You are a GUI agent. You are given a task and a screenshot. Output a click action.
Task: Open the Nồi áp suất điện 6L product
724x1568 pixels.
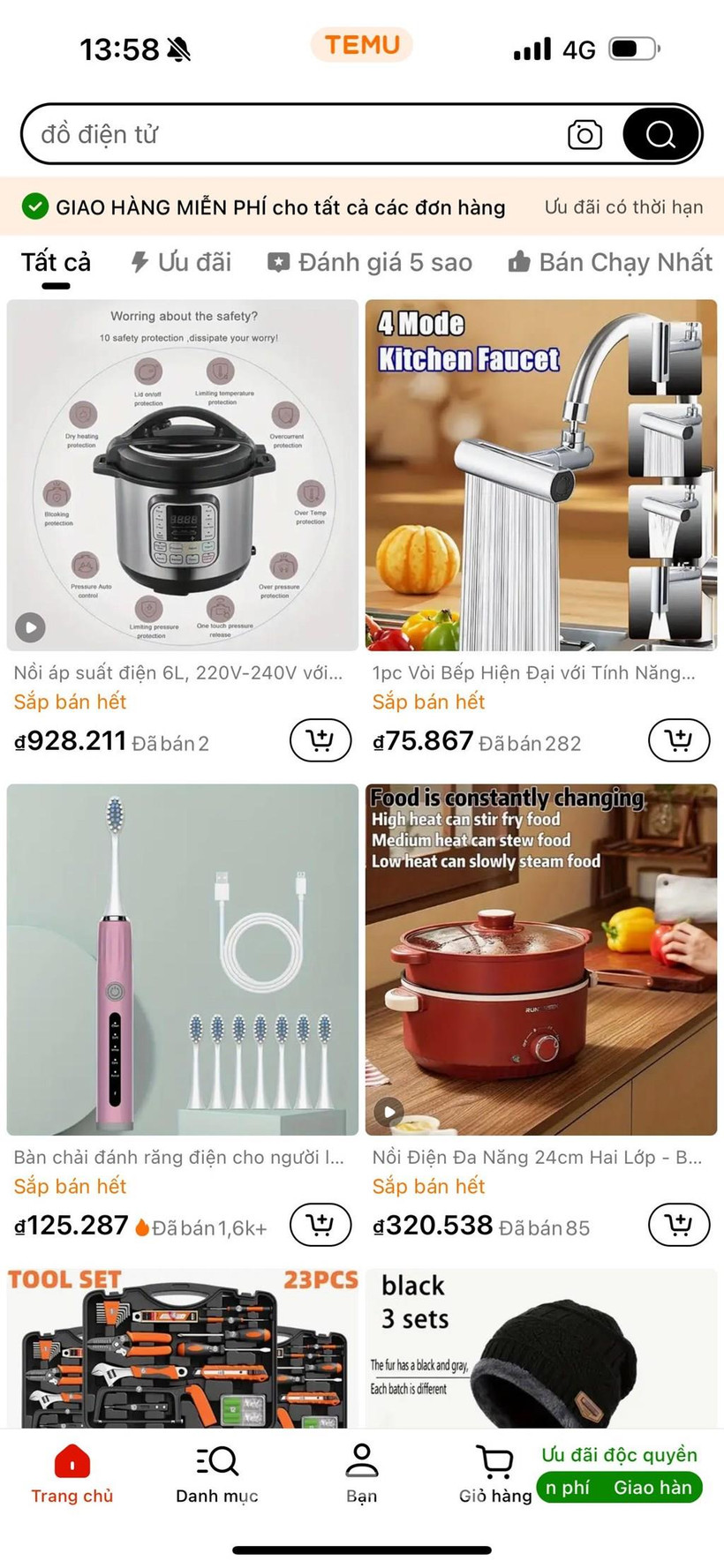(183, 476)
